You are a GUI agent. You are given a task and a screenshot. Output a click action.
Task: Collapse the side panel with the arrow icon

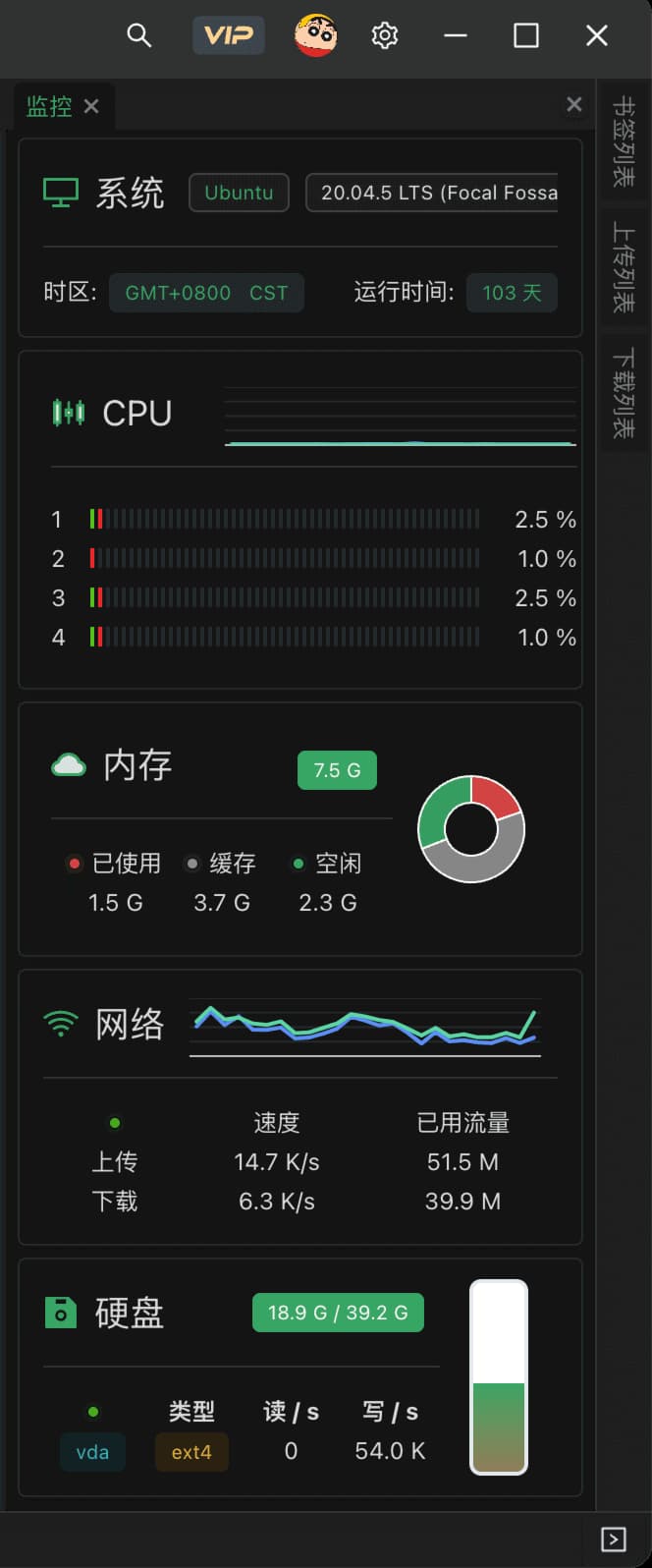[613, 1539]
